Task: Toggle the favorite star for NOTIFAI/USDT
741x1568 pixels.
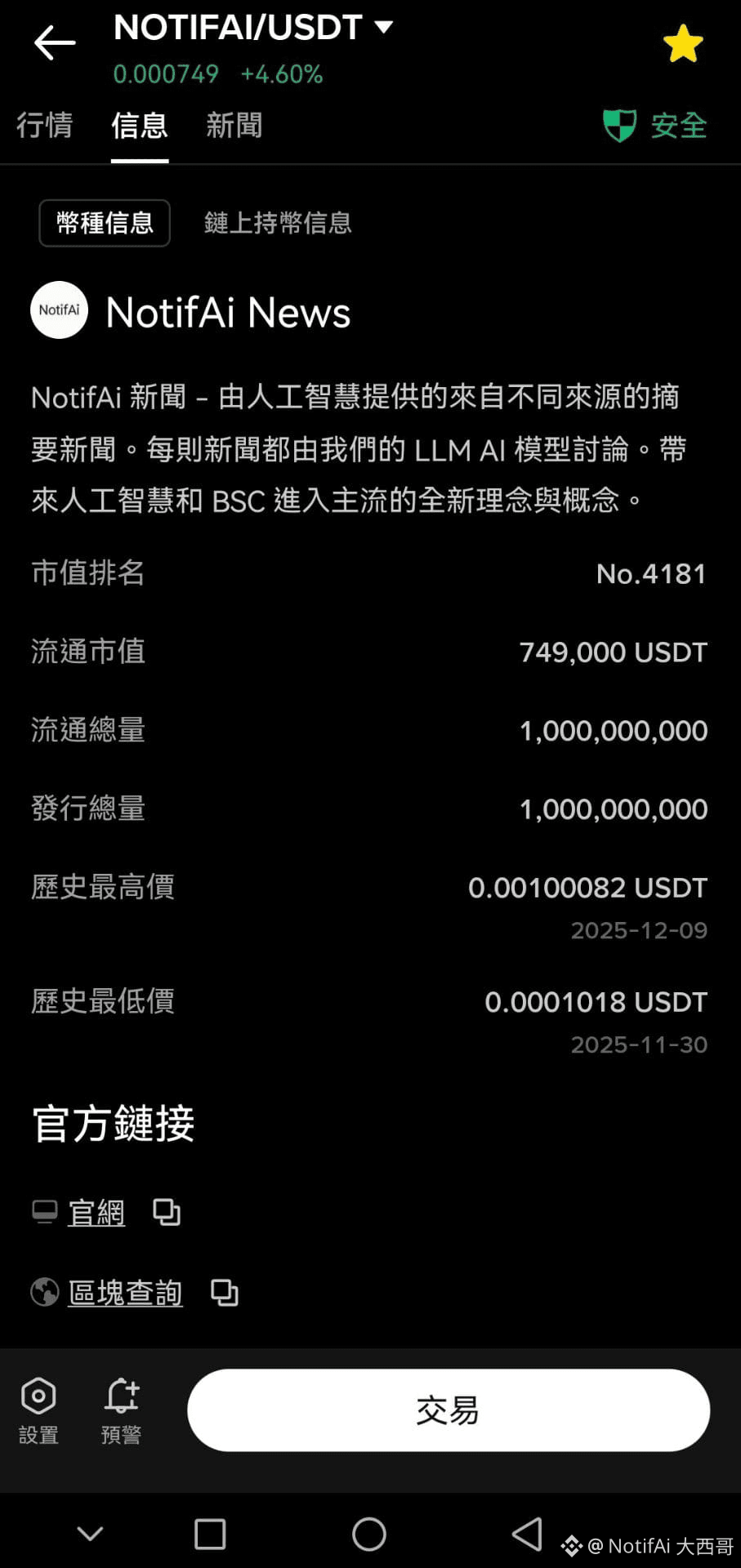Action: click(x=683, y=43)
